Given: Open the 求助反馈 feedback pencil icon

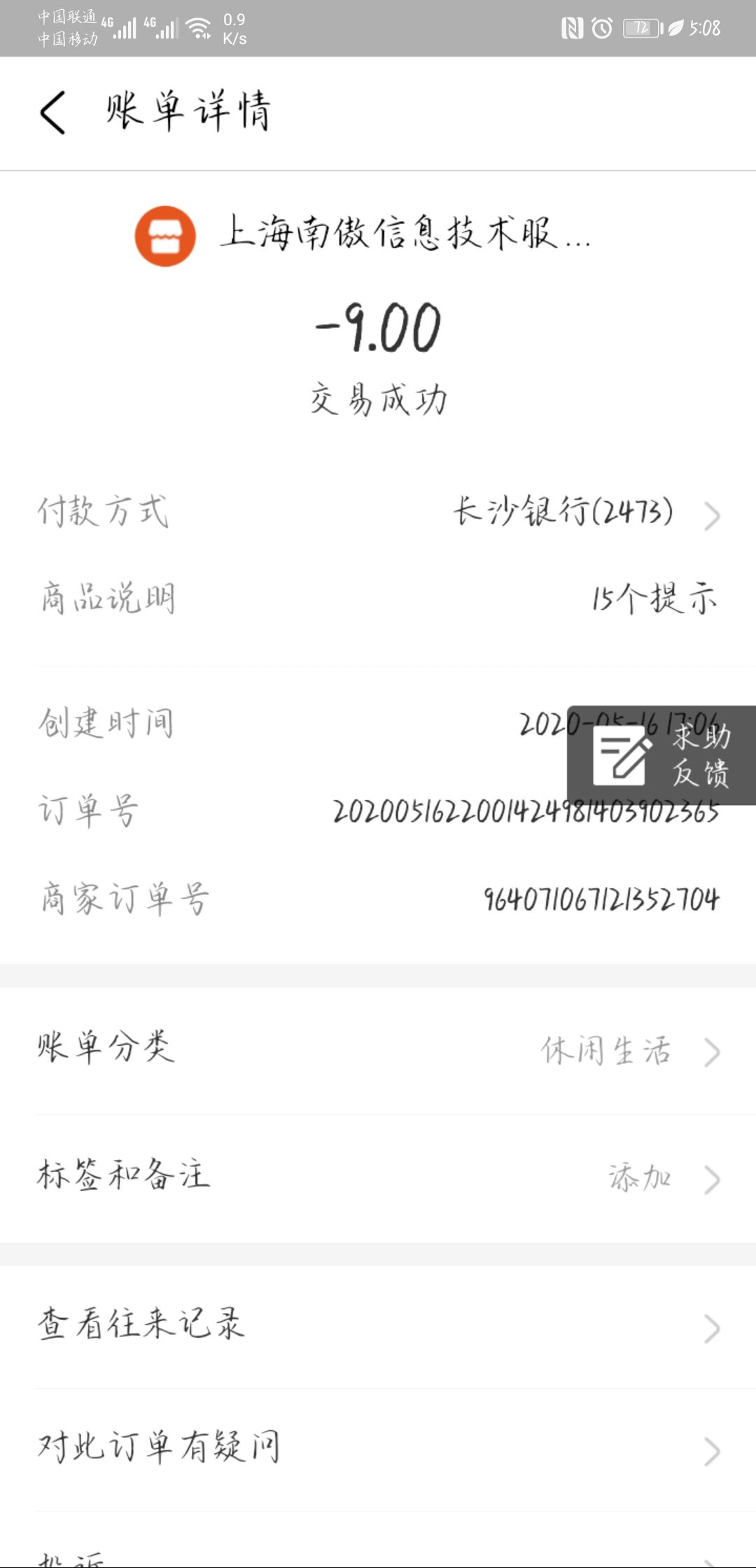Looking at the screenshot, I should 622,756.
